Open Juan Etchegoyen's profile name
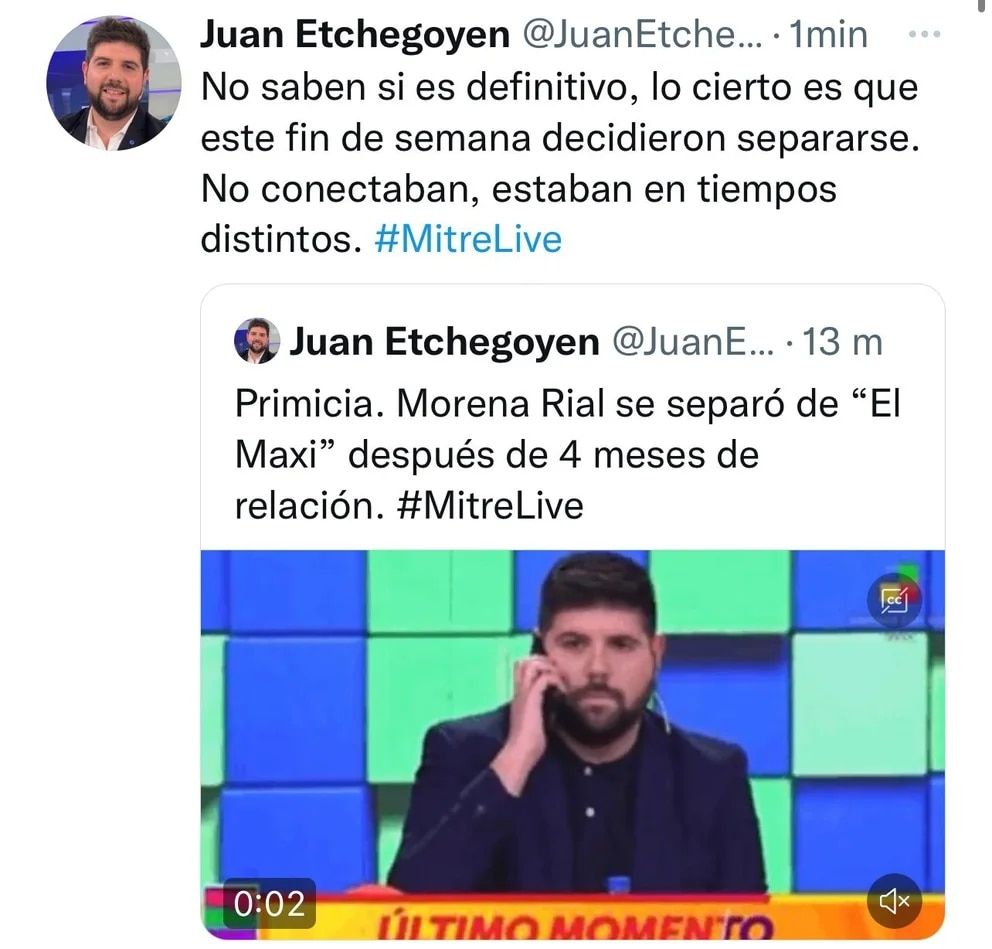 tap(355, 35)
